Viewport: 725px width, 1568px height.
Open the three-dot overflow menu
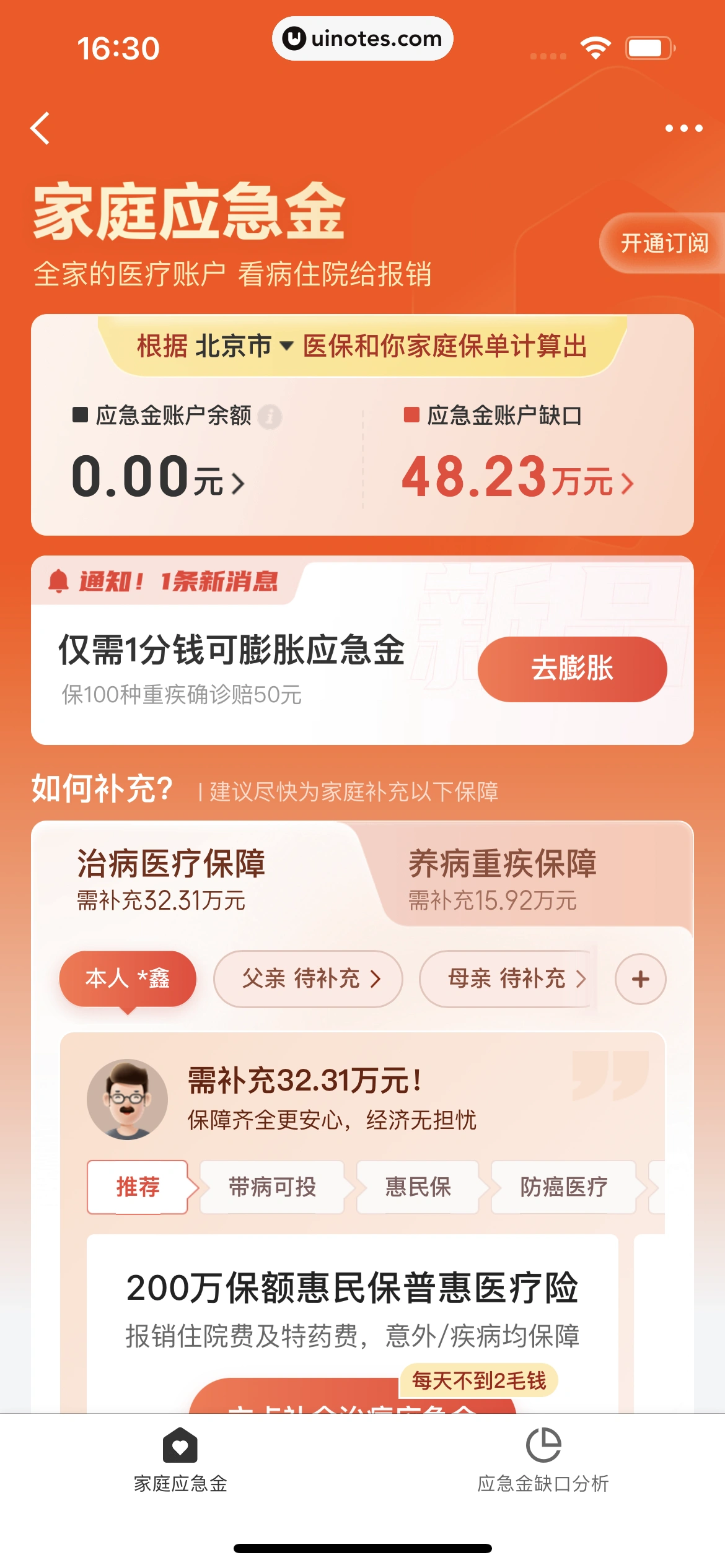(x=683, y=128)
